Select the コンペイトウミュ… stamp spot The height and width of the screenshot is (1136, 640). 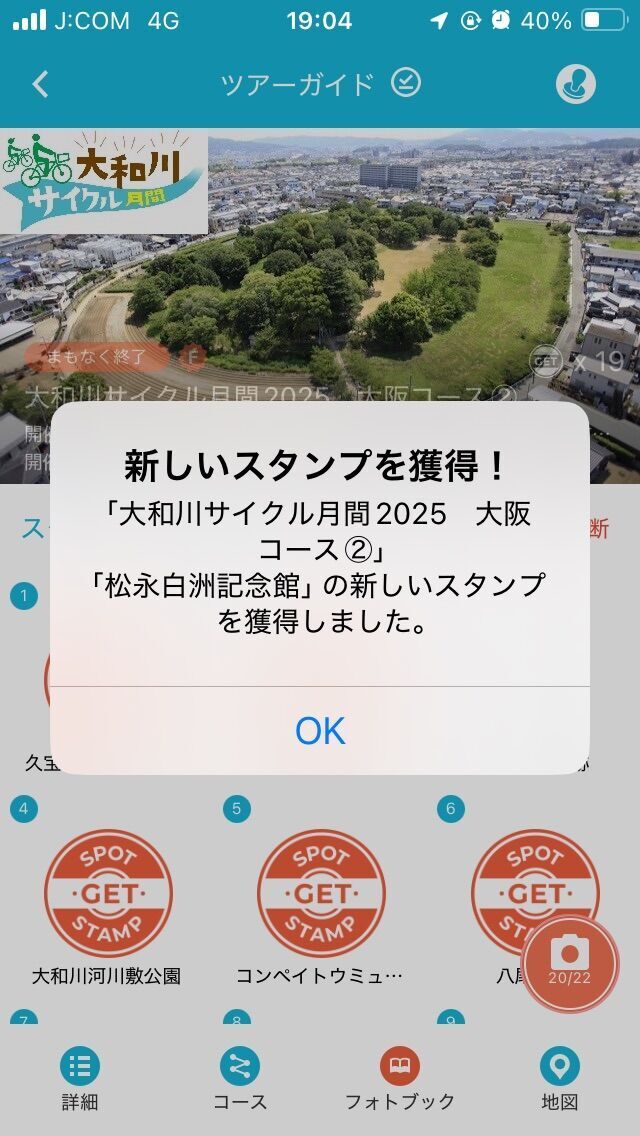coord(320,893)
